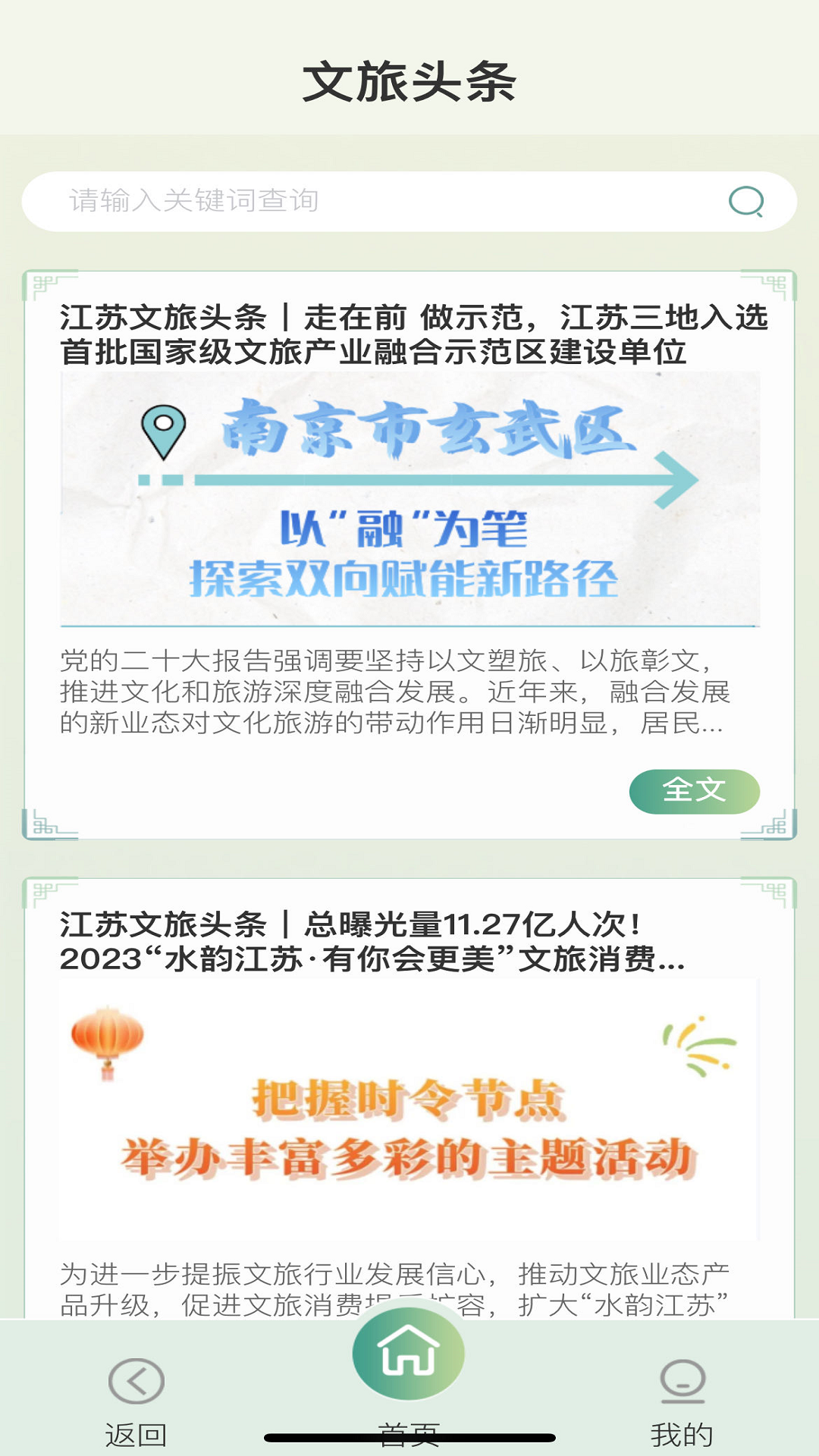Tap the search magnifier icon

coord(746,202)
